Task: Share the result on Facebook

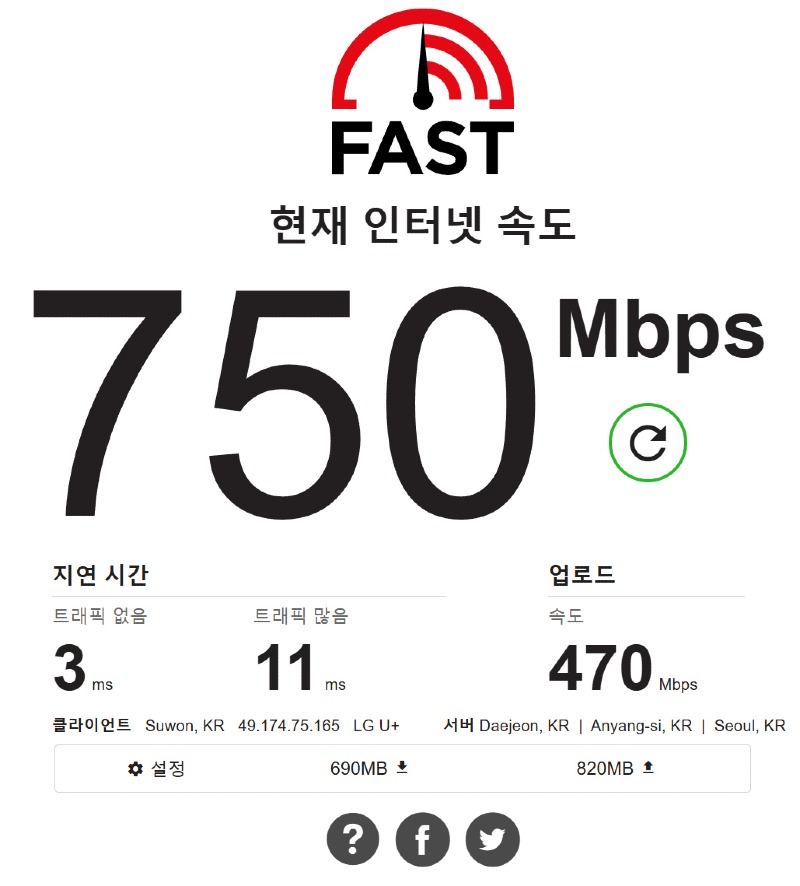Action: [422, 838]
